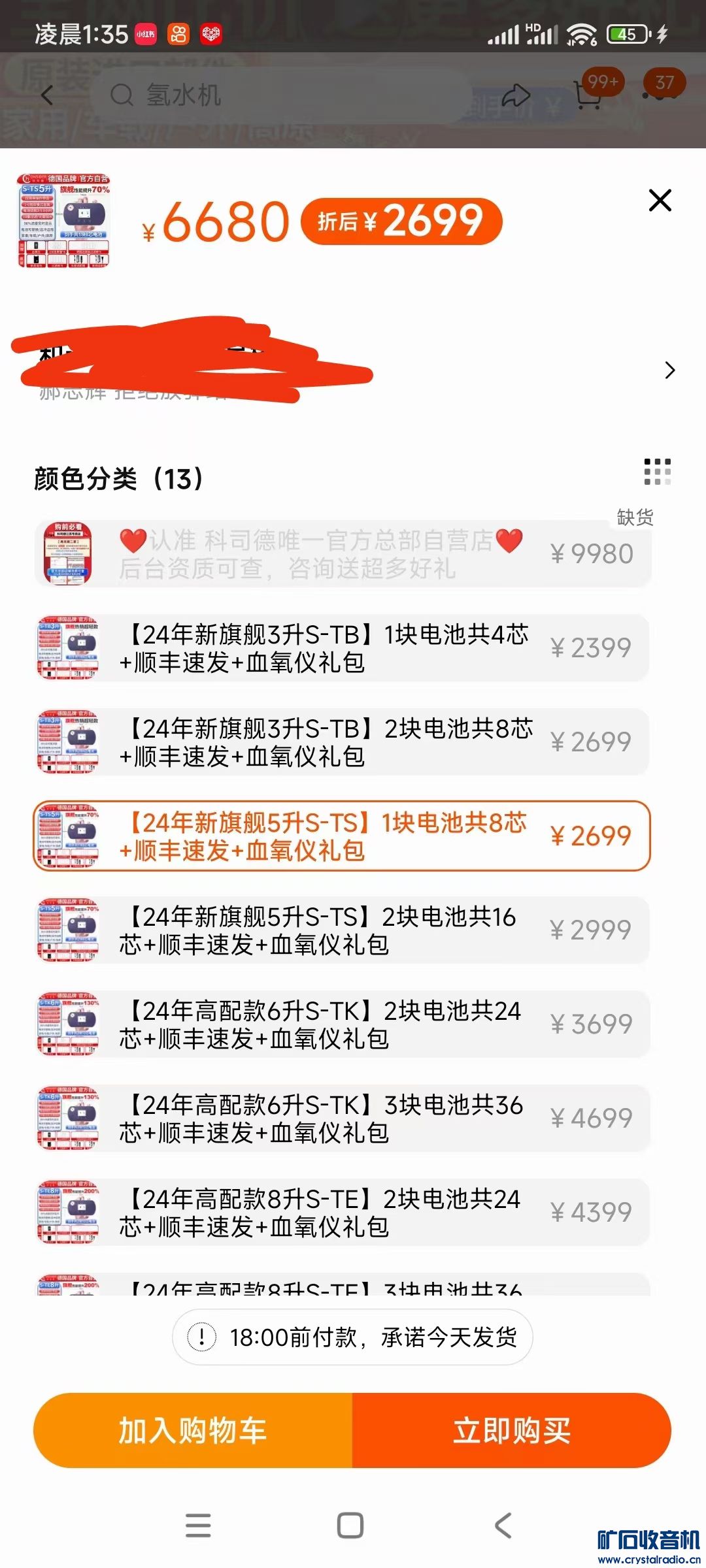The height and width of the screenshot is (1568, 706).
Task: Tap 立即购买 to buy now
Action: [512, 1431]
